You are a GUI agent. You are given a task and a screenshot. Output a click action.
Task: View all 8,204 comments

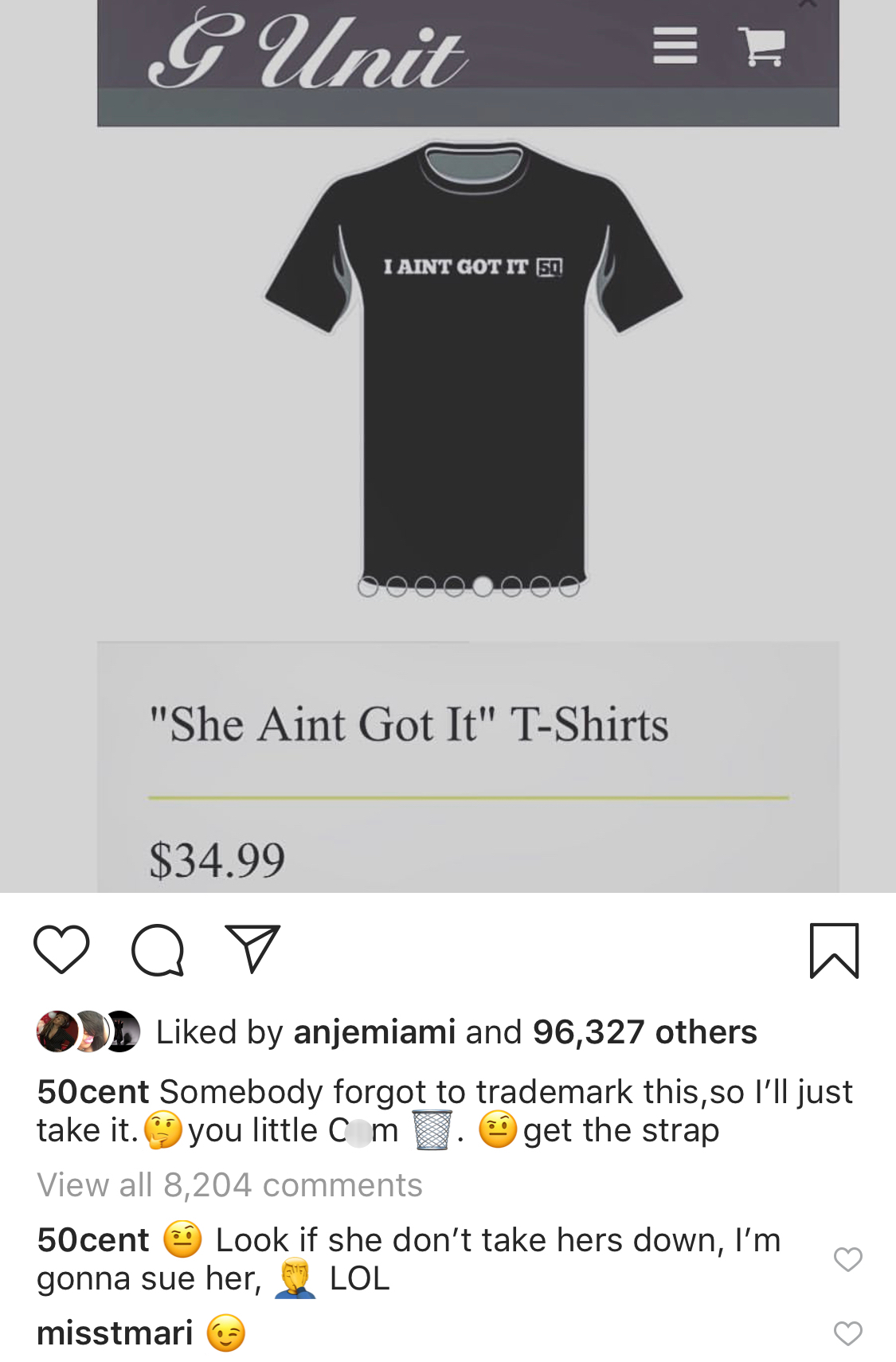[229, 1185]
